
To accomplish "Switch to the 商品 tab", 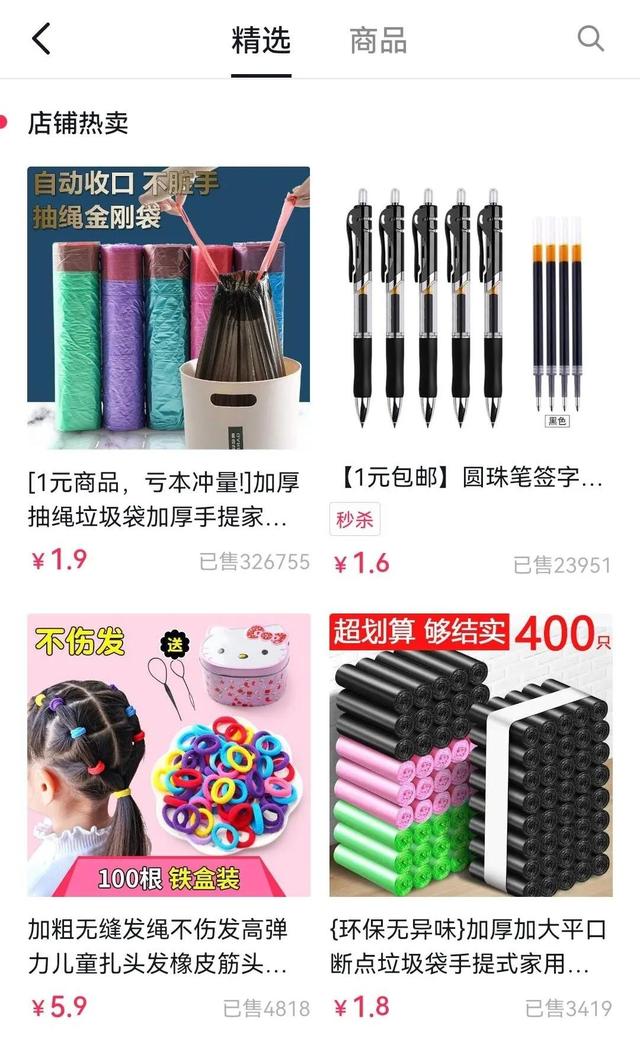I will [378, 41].
